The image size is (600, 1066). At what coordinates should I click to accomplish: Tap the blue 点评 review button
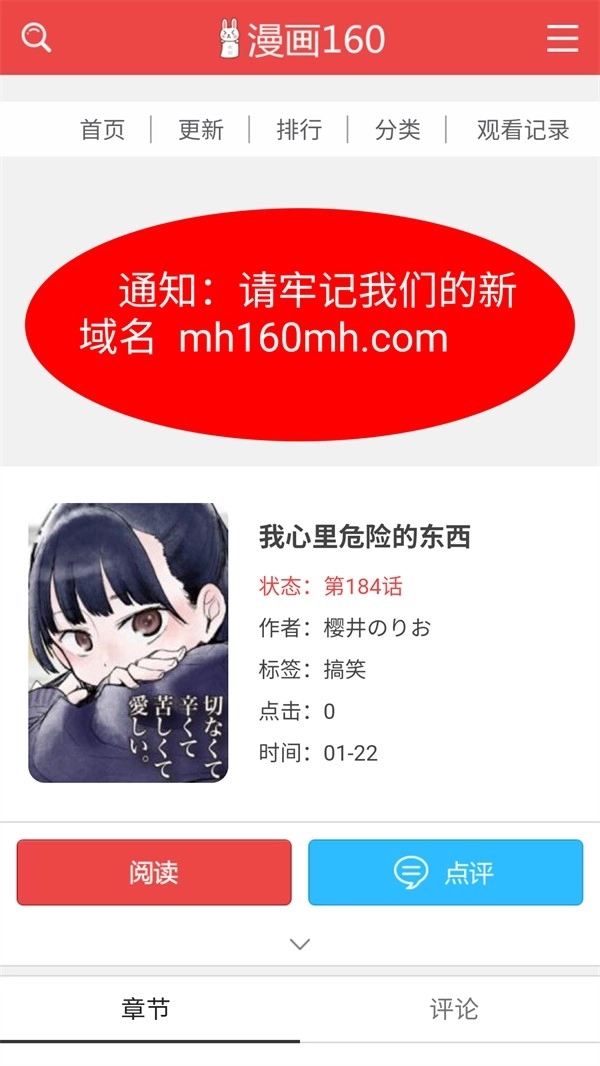445,872
